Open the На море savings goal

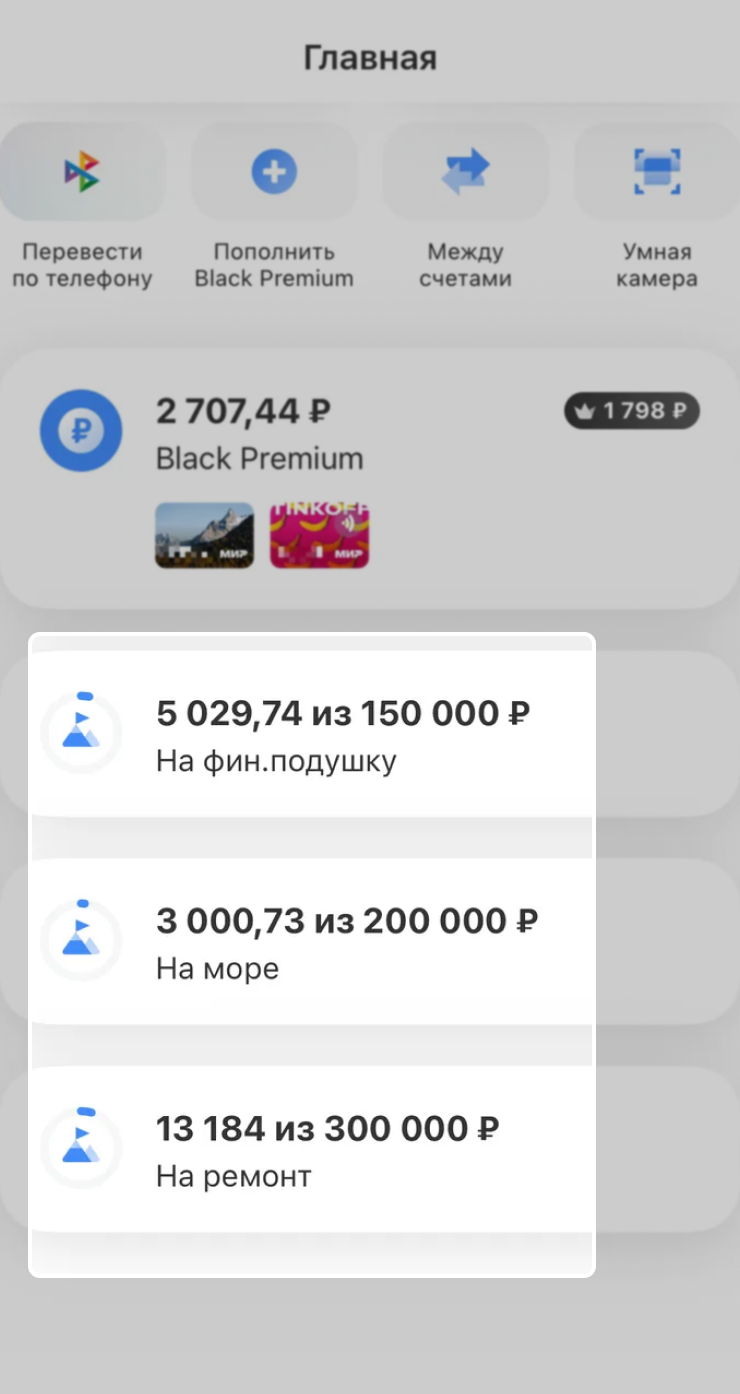[x=312, y=941]
